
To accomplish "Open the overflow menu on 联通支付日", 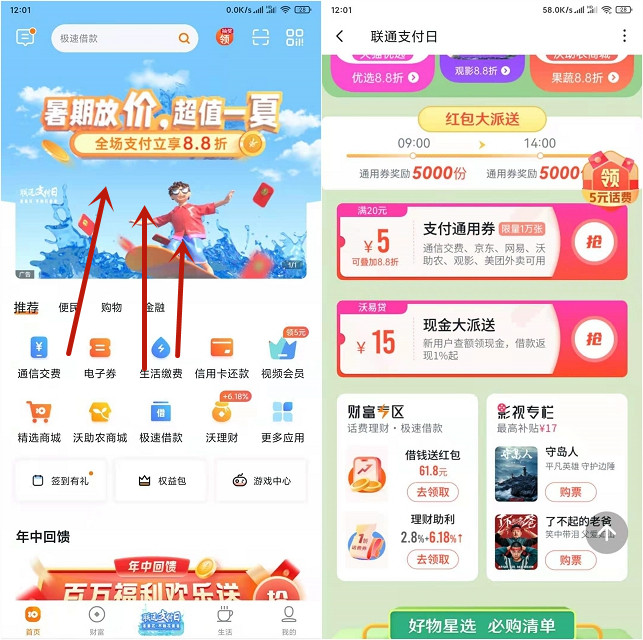I will (624, 36).
